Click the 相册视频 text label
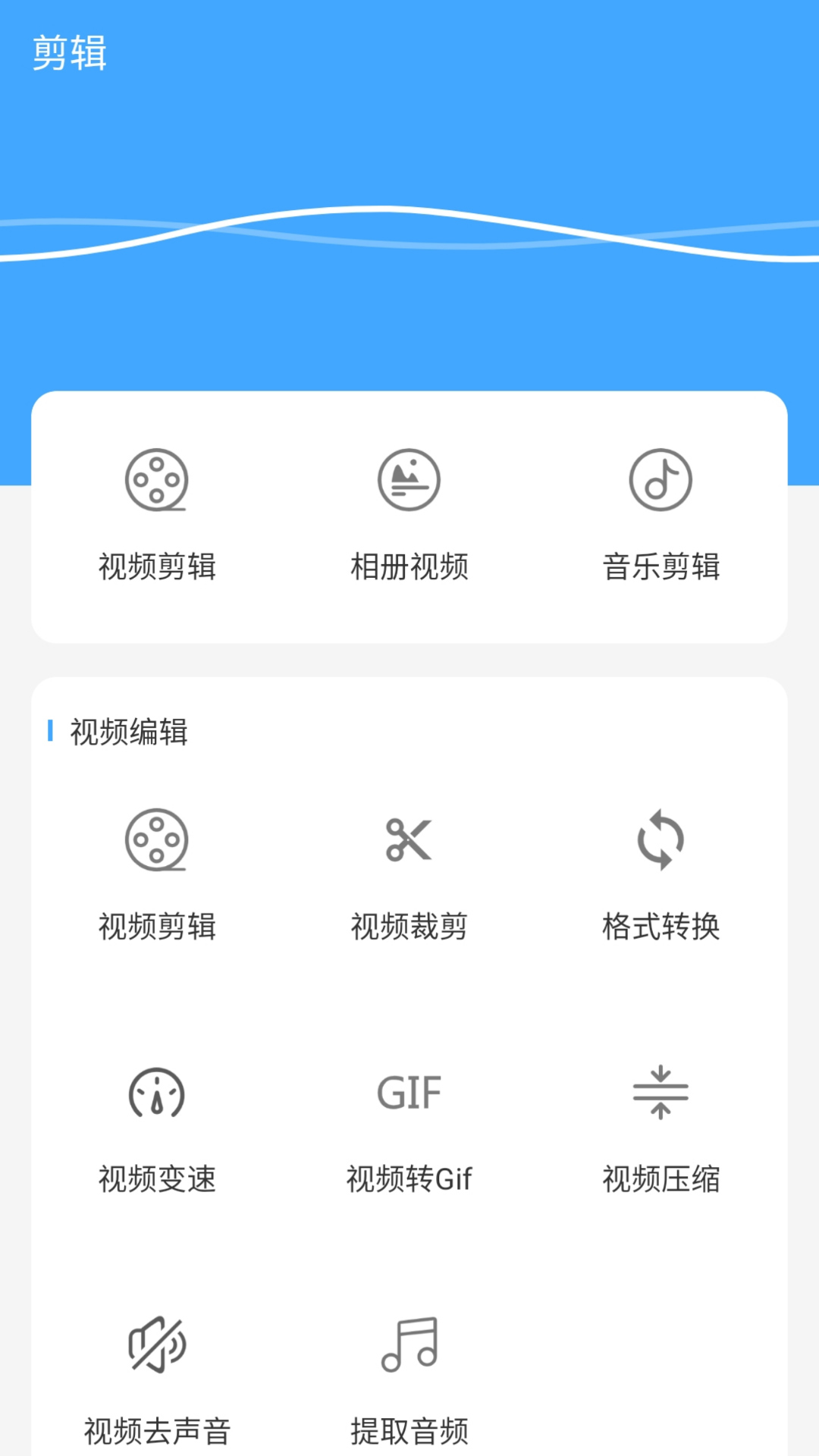 tap(409, 565)
